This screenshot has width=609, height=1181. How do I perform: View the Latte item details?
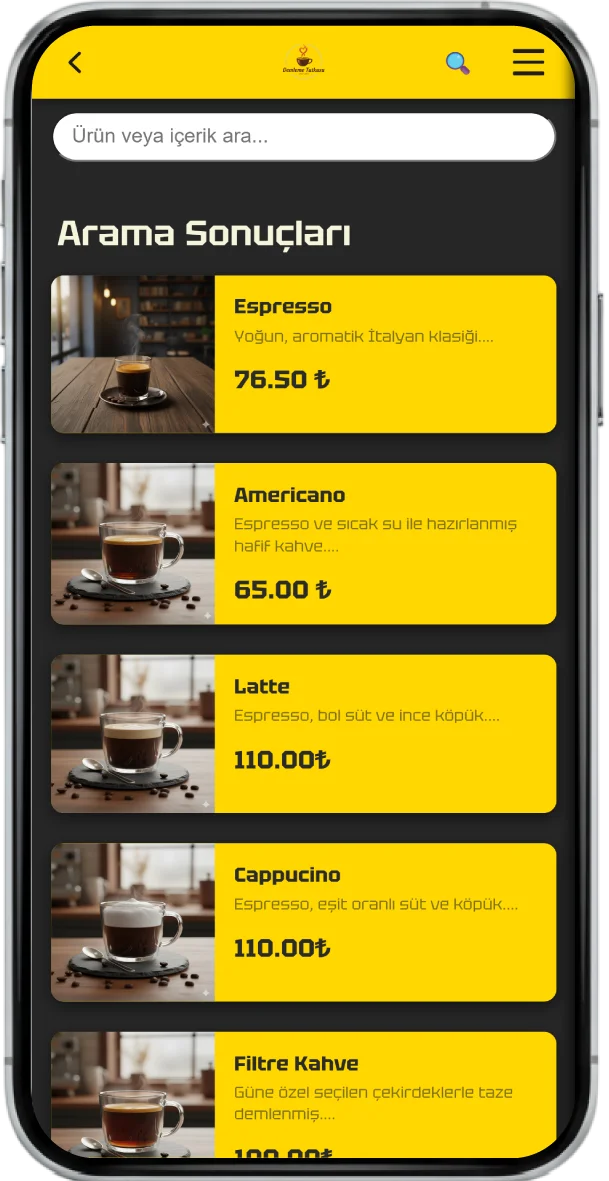(304, 733)
